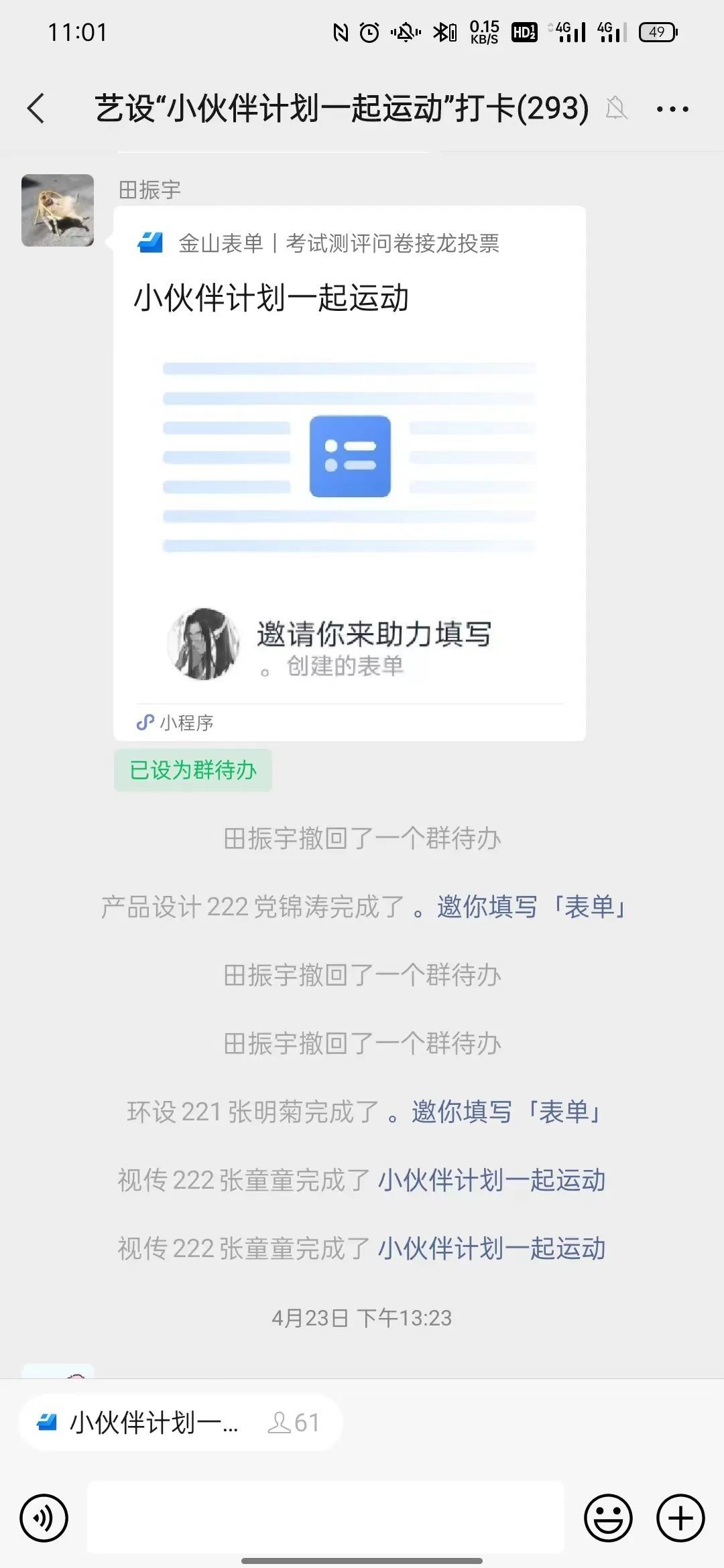The height and width of the screenshot is (1568, 724).
Task: Go back from the group chat
Action: tap(36, 109)
